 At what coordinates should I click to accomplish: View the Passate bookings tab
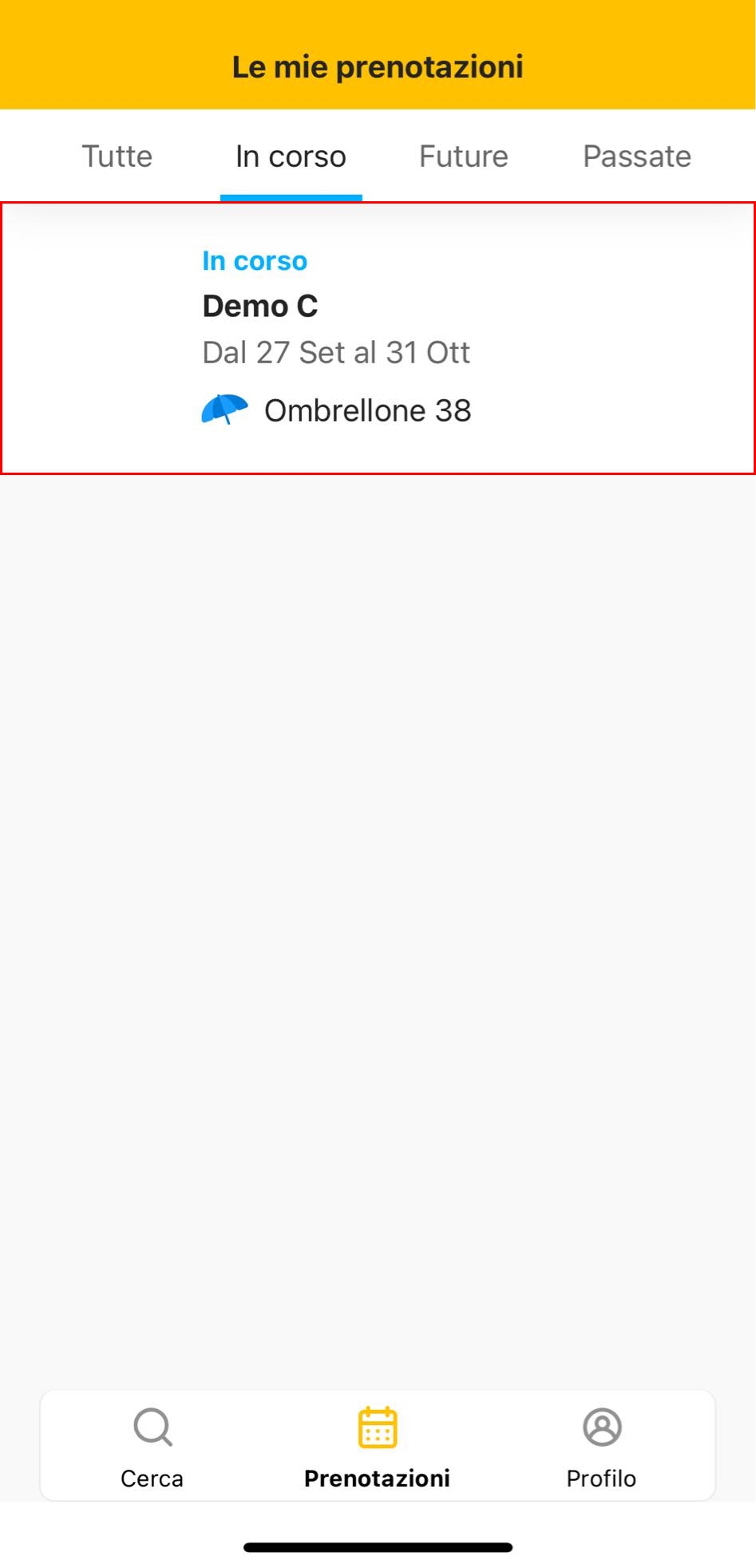click(636, 156)
